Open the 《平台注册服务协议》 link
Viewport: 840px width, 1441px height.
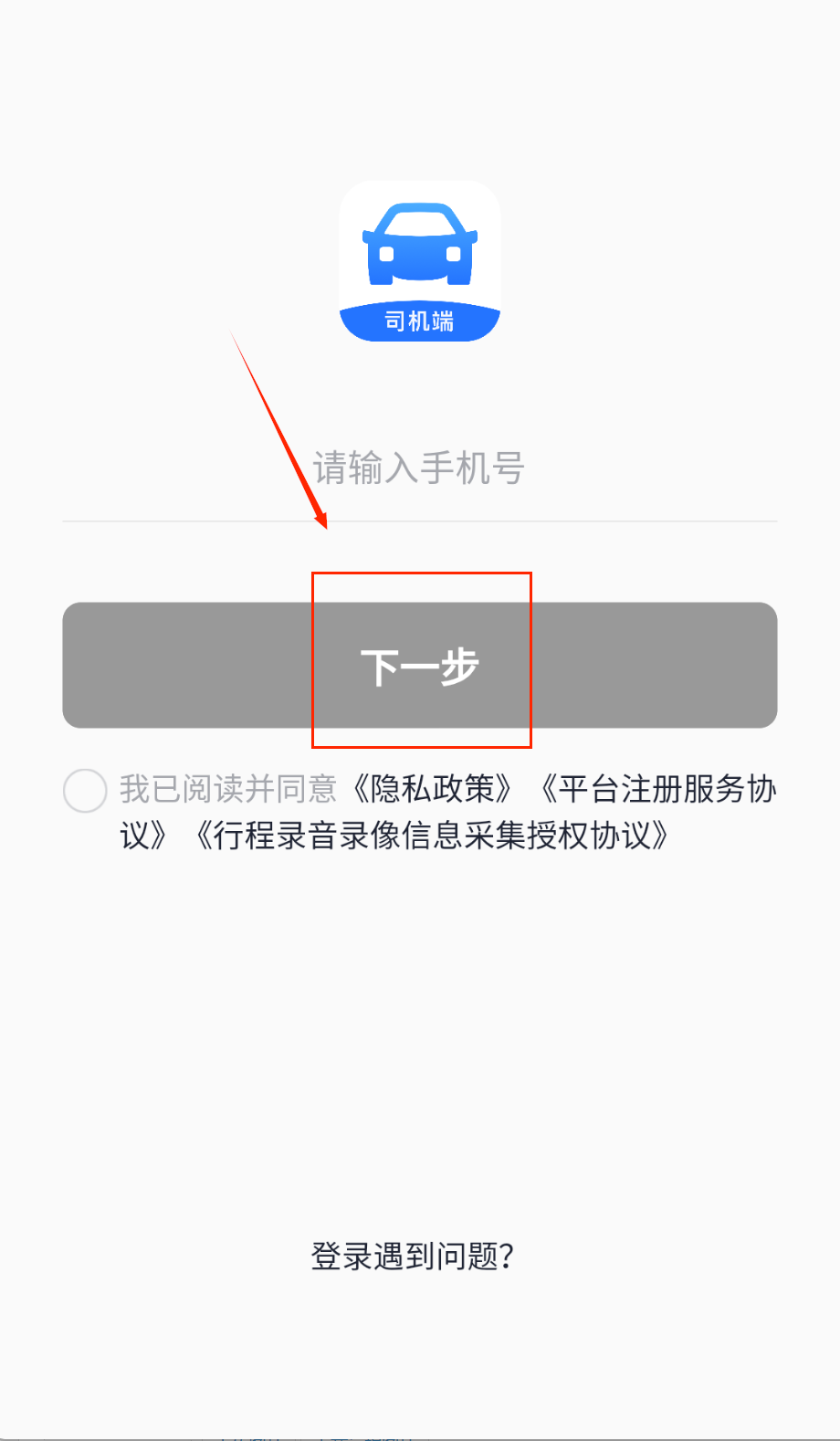(x=657, y=789)
